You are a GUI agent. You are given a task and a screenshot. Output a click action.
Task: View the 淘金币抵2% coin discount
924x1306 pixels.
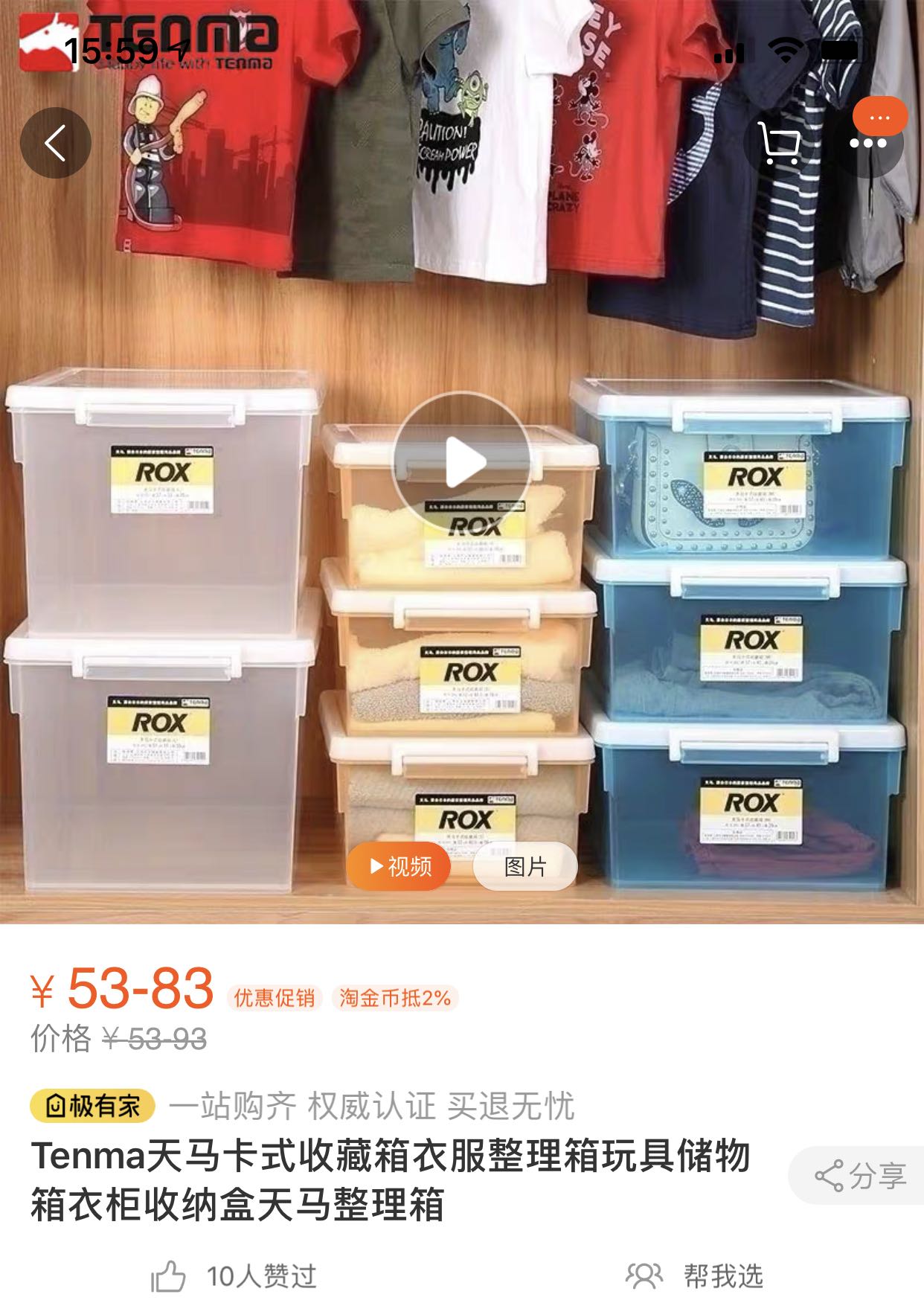pos(395,998)
